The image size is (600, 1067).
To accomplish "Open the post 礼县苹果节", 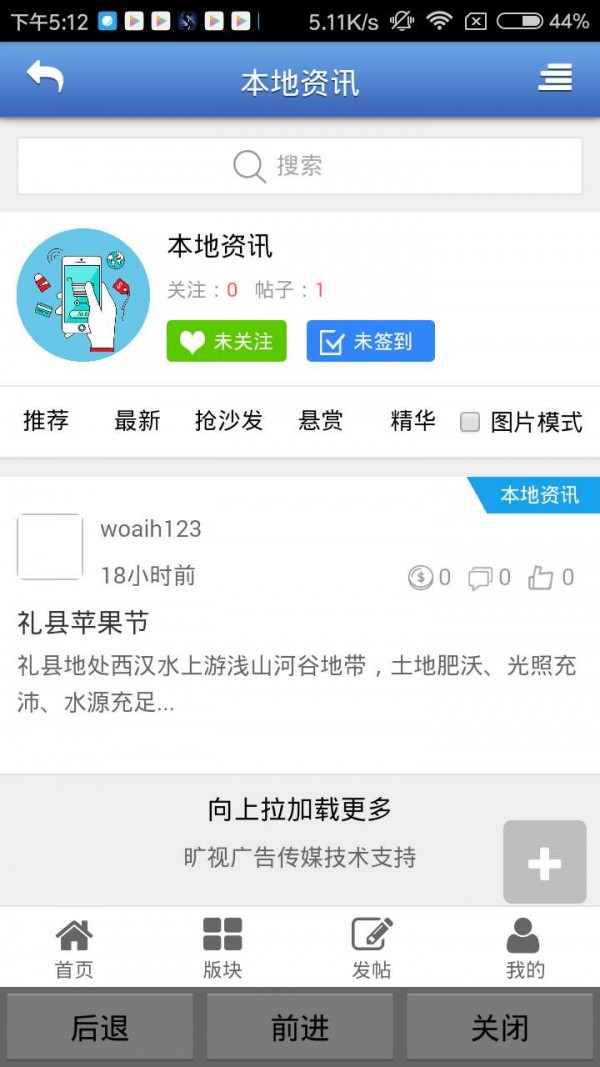I will pyautogui.click(x=84, y=623).
